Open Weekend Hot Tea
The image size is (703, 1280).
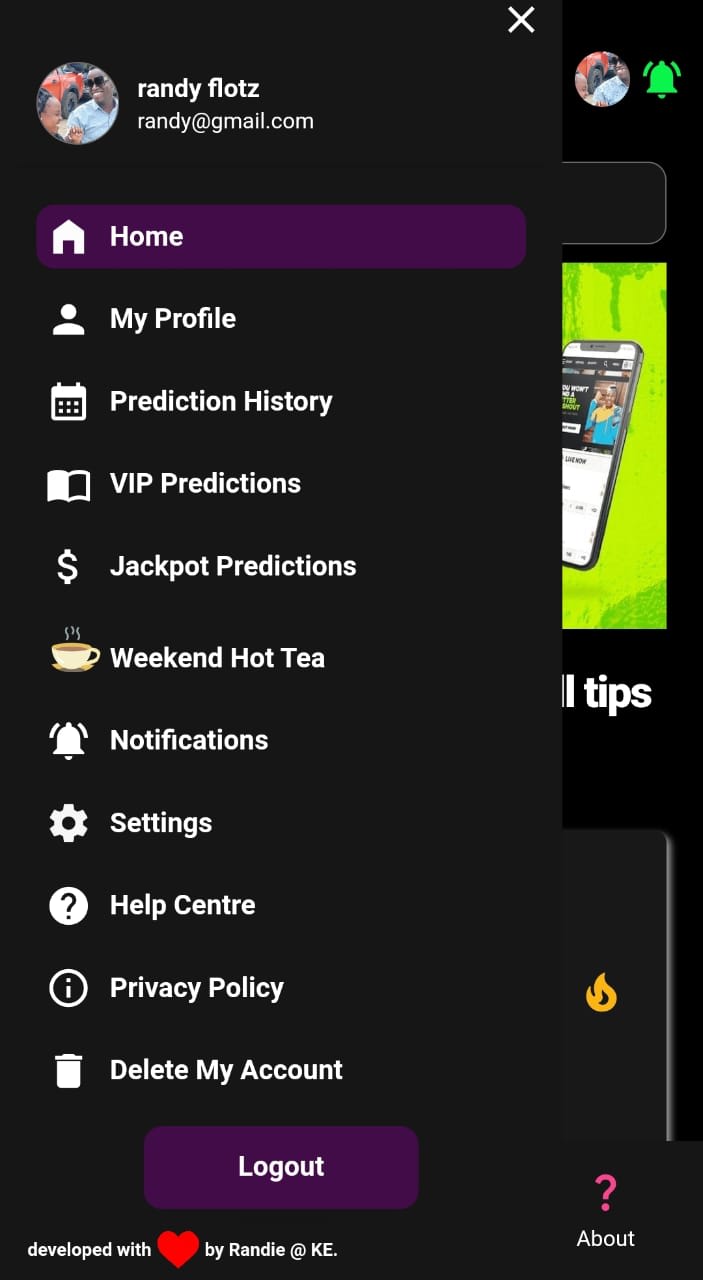[217, 658]
